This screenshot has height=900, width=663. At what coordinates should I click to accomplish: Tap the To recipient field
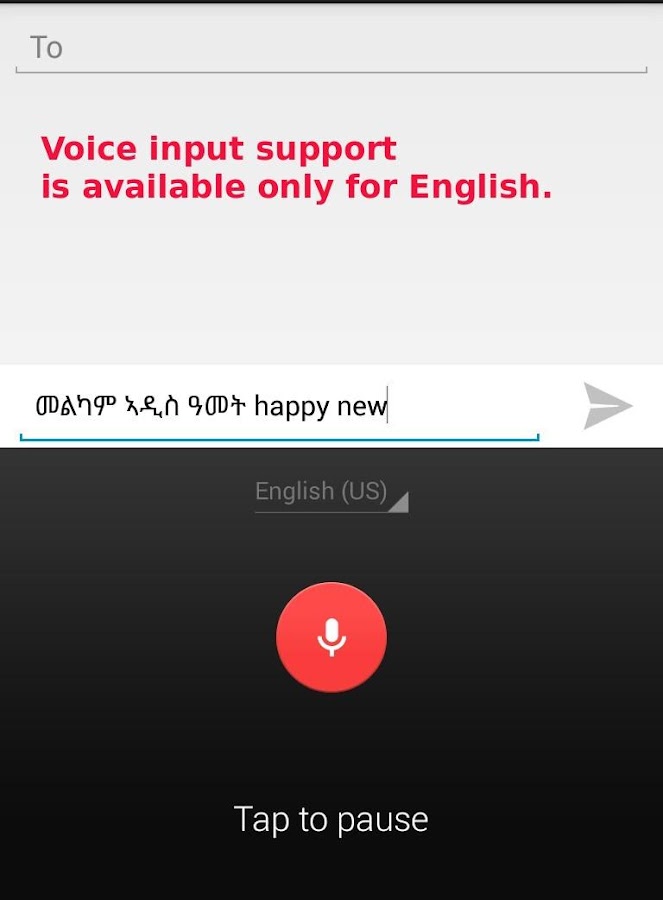(x=330, y=48)
